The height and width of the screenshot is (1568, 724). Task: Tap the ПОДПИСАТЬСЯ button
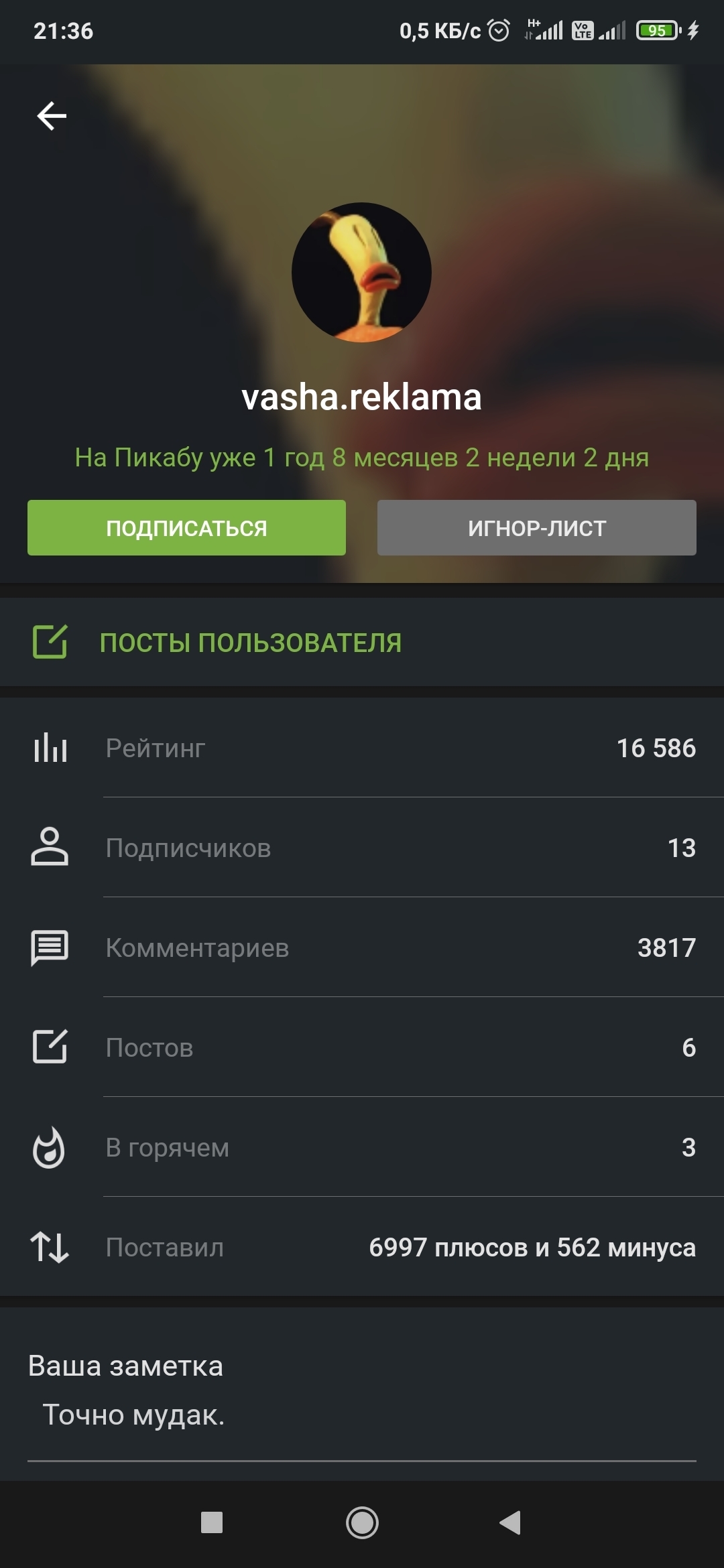click(186, 528)
